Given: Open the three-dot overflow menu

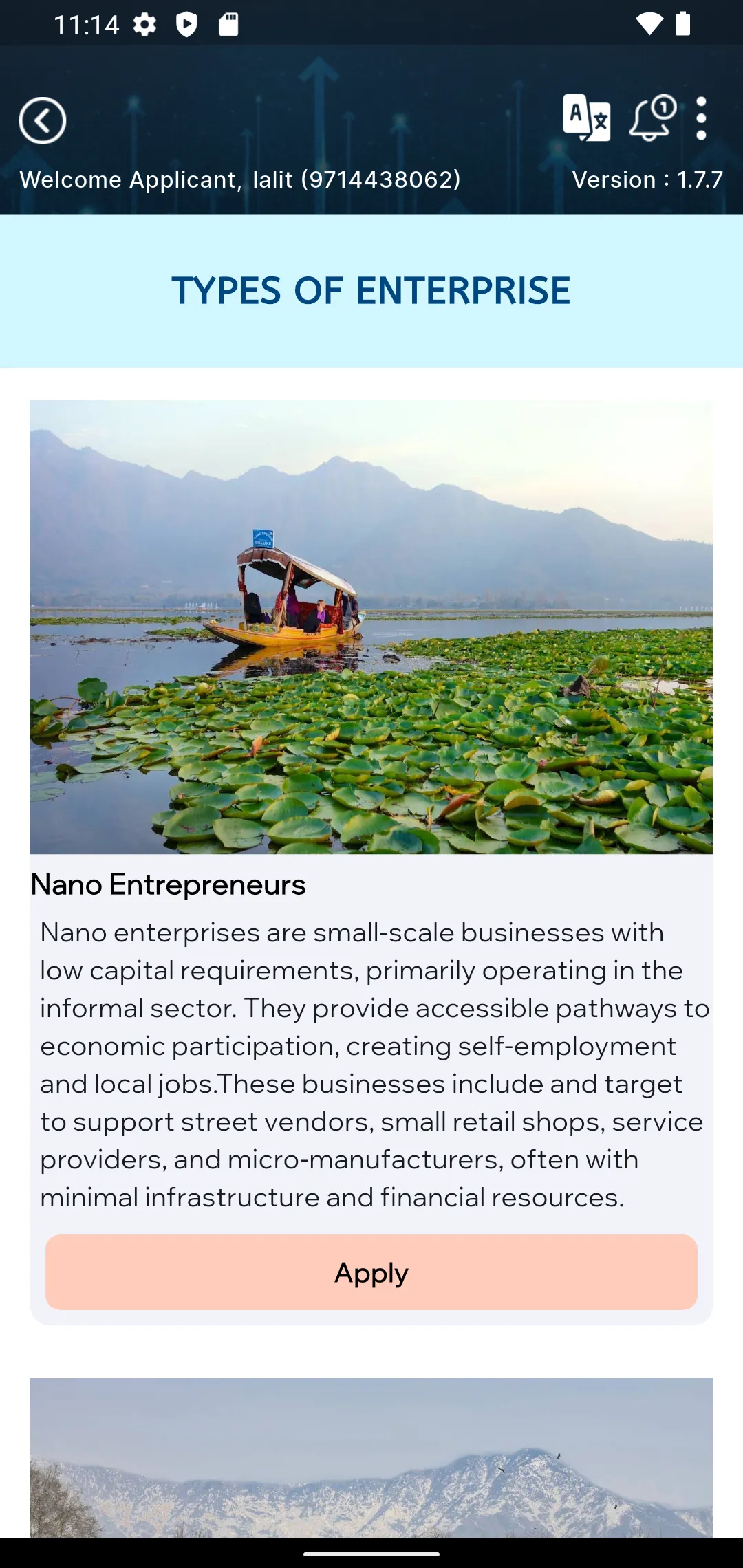Looking at the screenshot, I should click(x=701, y=118).
